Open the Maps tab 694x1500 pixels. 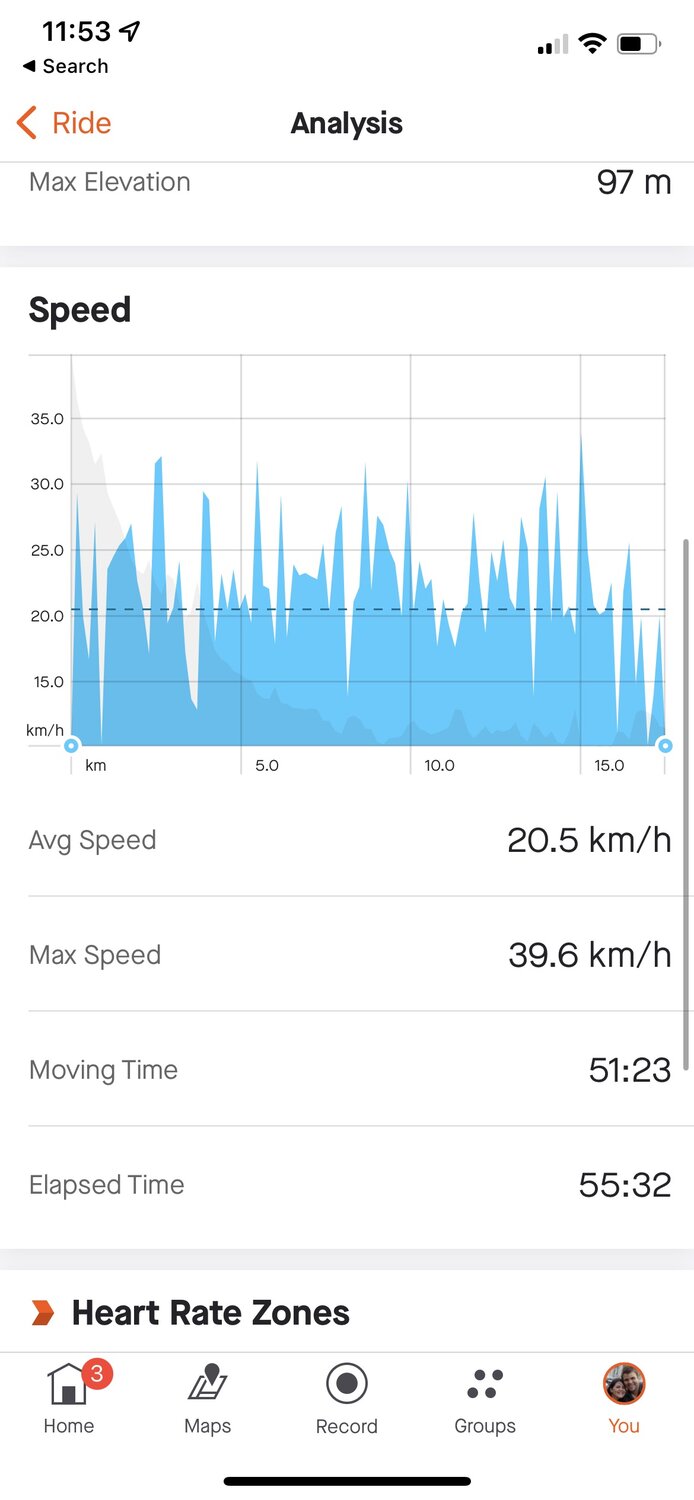coord(208,1398)
